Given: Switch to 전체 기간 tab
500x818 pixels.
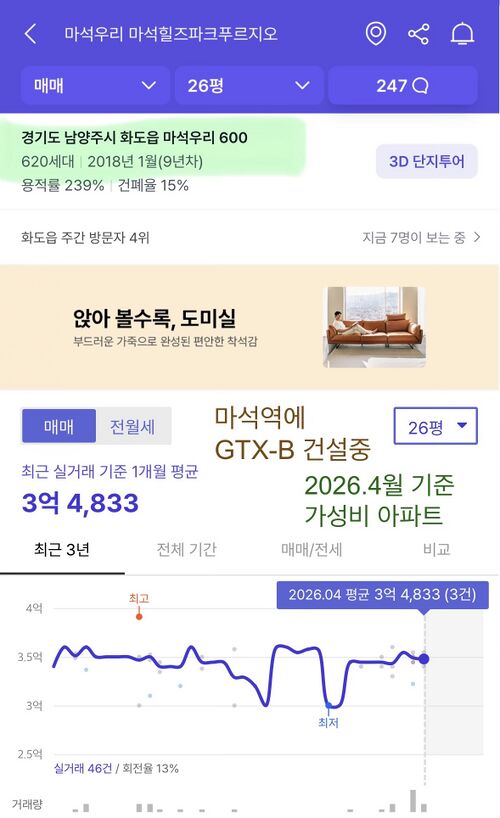Looking at the screenshot, I should tap(187, 550).
